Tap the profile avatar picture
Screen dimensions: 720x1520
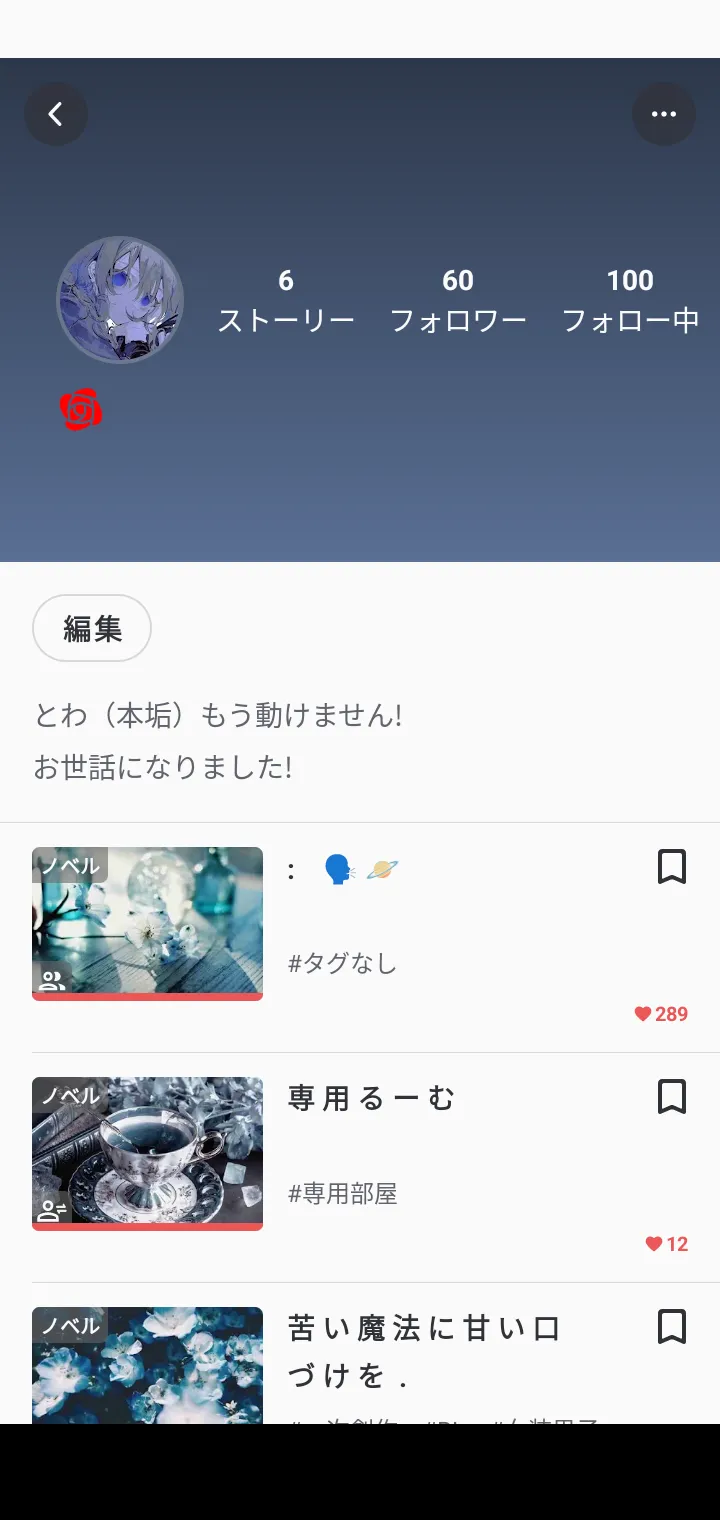click(120, 300)
